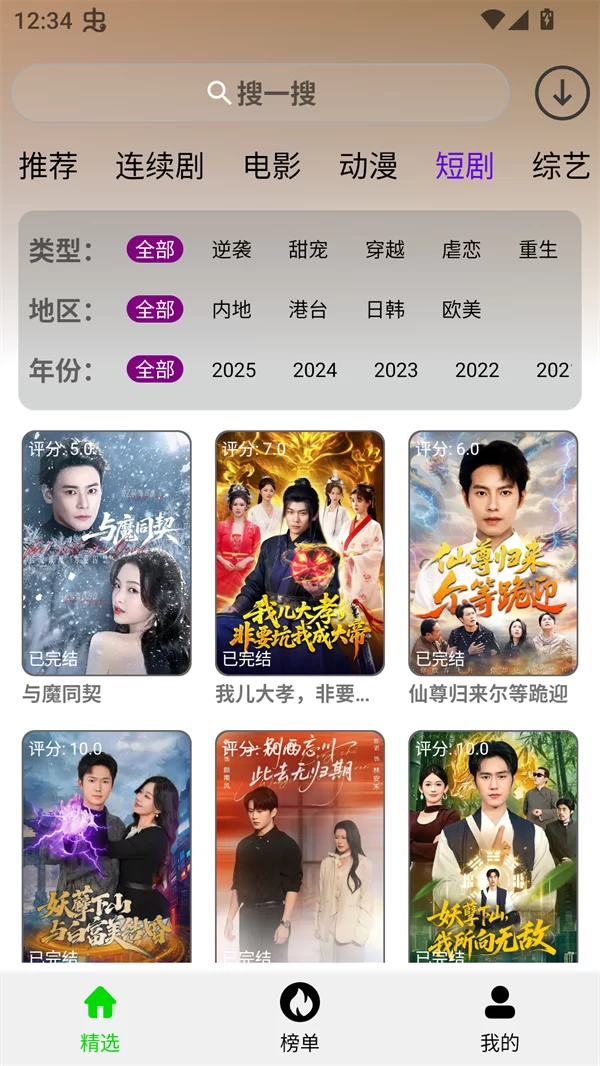600x1066 pixels.
Task: Open the short drama 与魔同契
Action: tap(106, 553)
